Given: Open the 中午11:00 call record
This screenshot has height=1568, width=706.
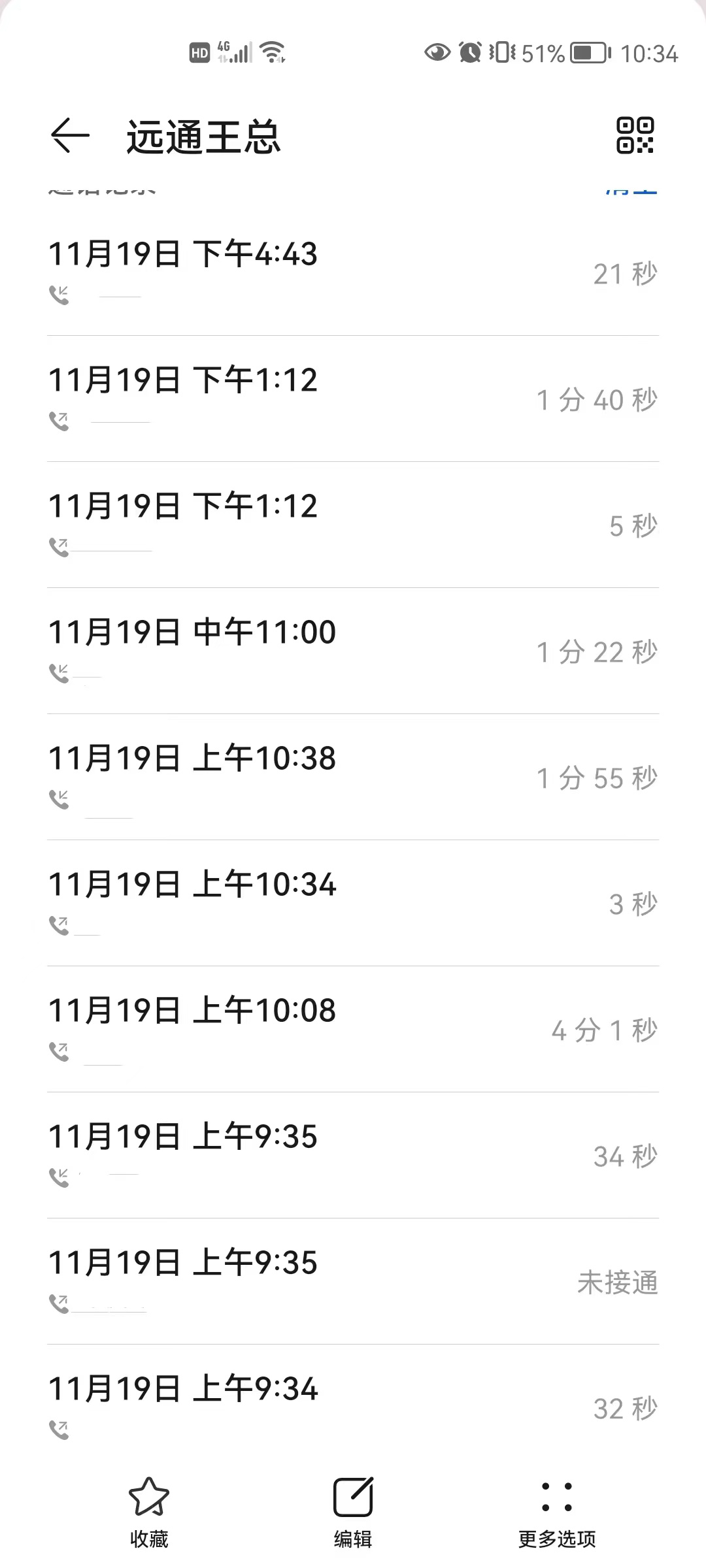Looking at the screenshot, I should [x=353, y=651].
